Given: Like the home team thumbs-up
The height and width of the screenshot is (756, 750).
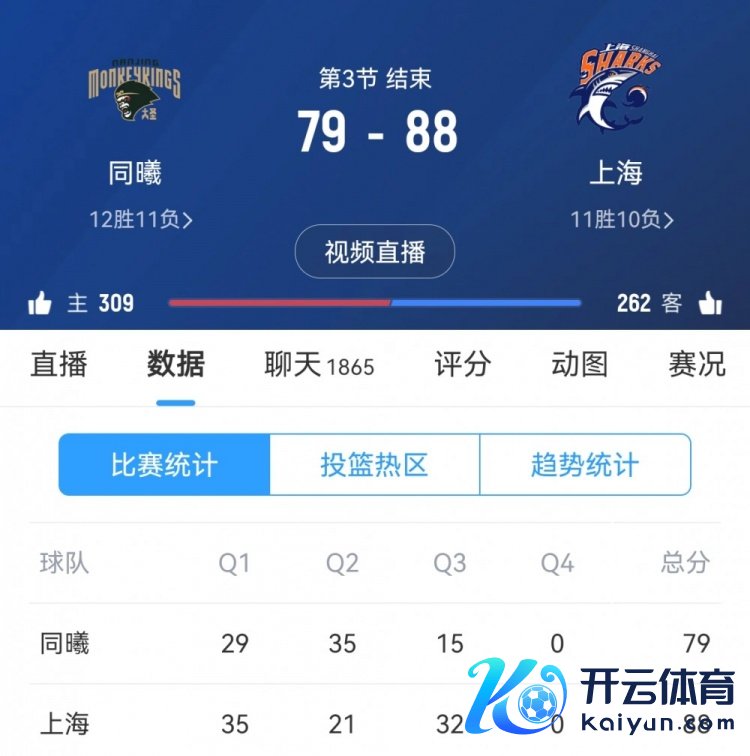Looking at the screenshot, I should 41,303.
